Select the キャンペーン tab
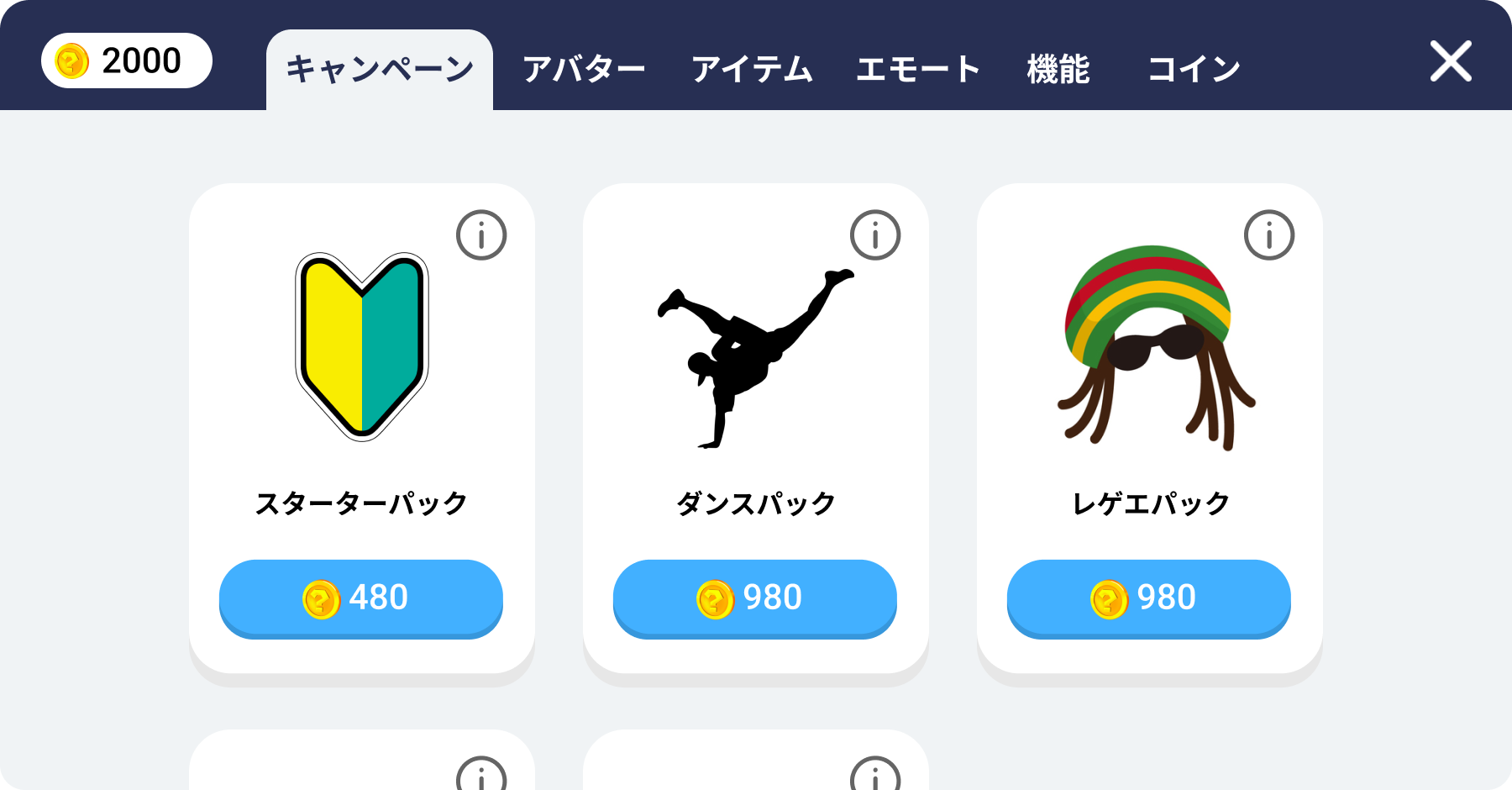 pyautogui.click(x=380, y=69)
